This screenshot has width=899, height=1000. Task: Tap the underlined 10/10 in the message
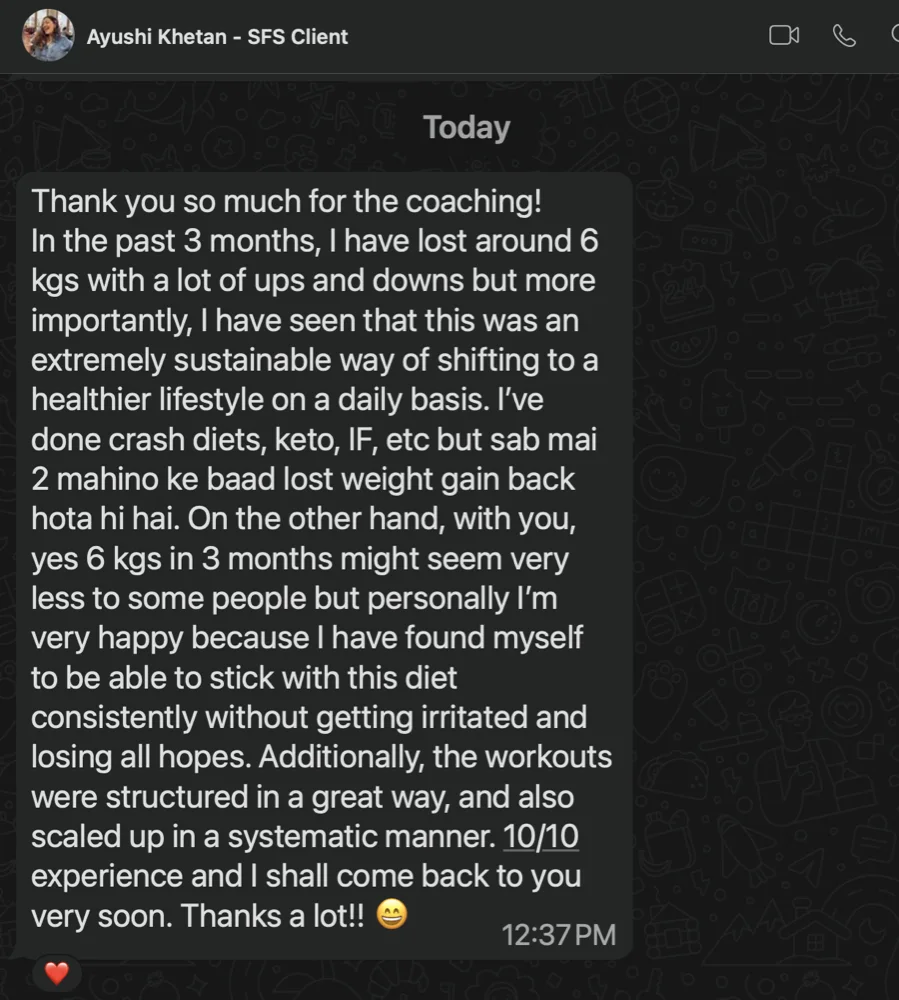tap(541, 836)
